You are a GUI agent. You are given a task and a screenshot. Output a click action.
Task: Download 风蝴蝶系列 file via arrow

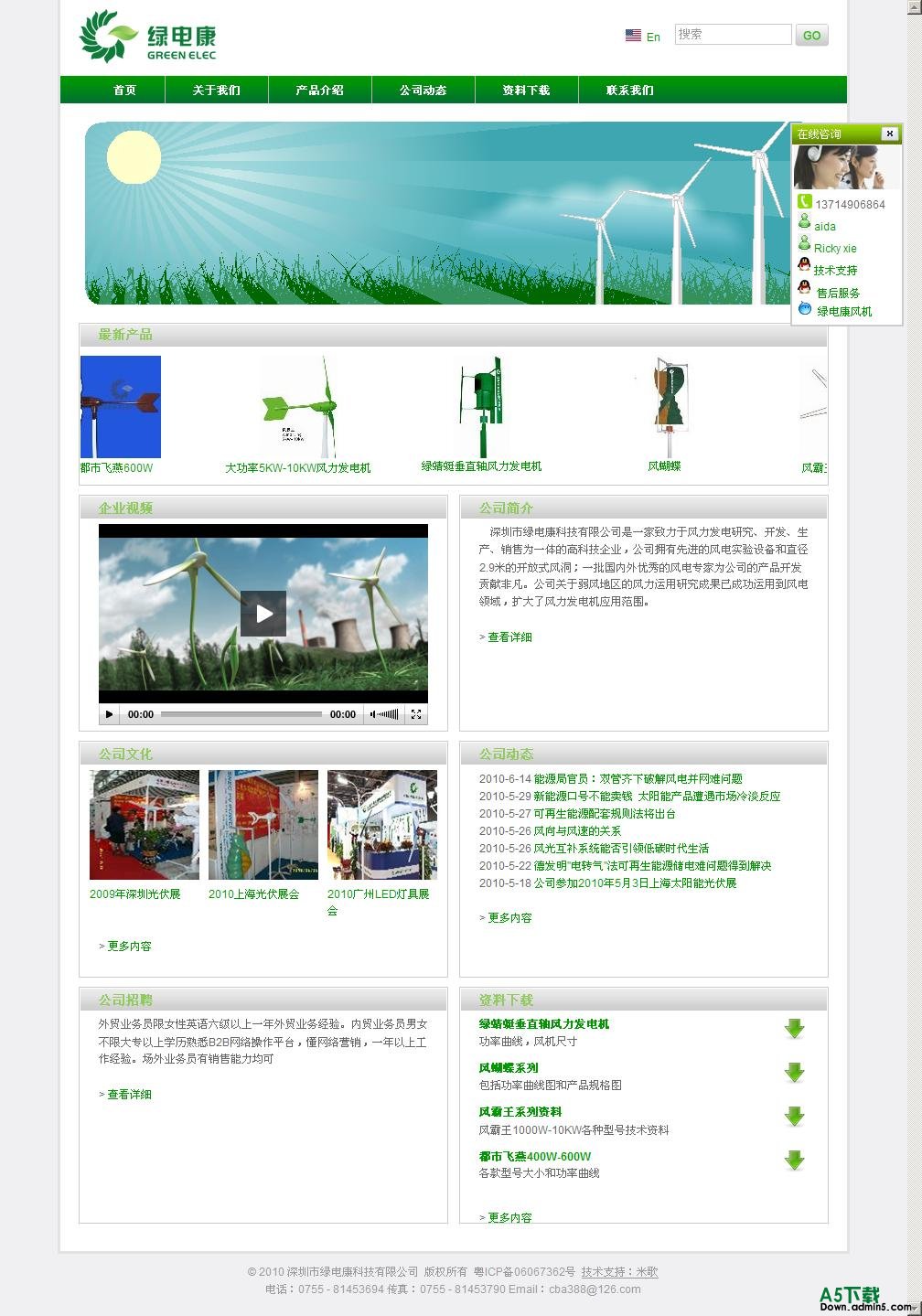pyautogui.click(x=794, y=1072)
